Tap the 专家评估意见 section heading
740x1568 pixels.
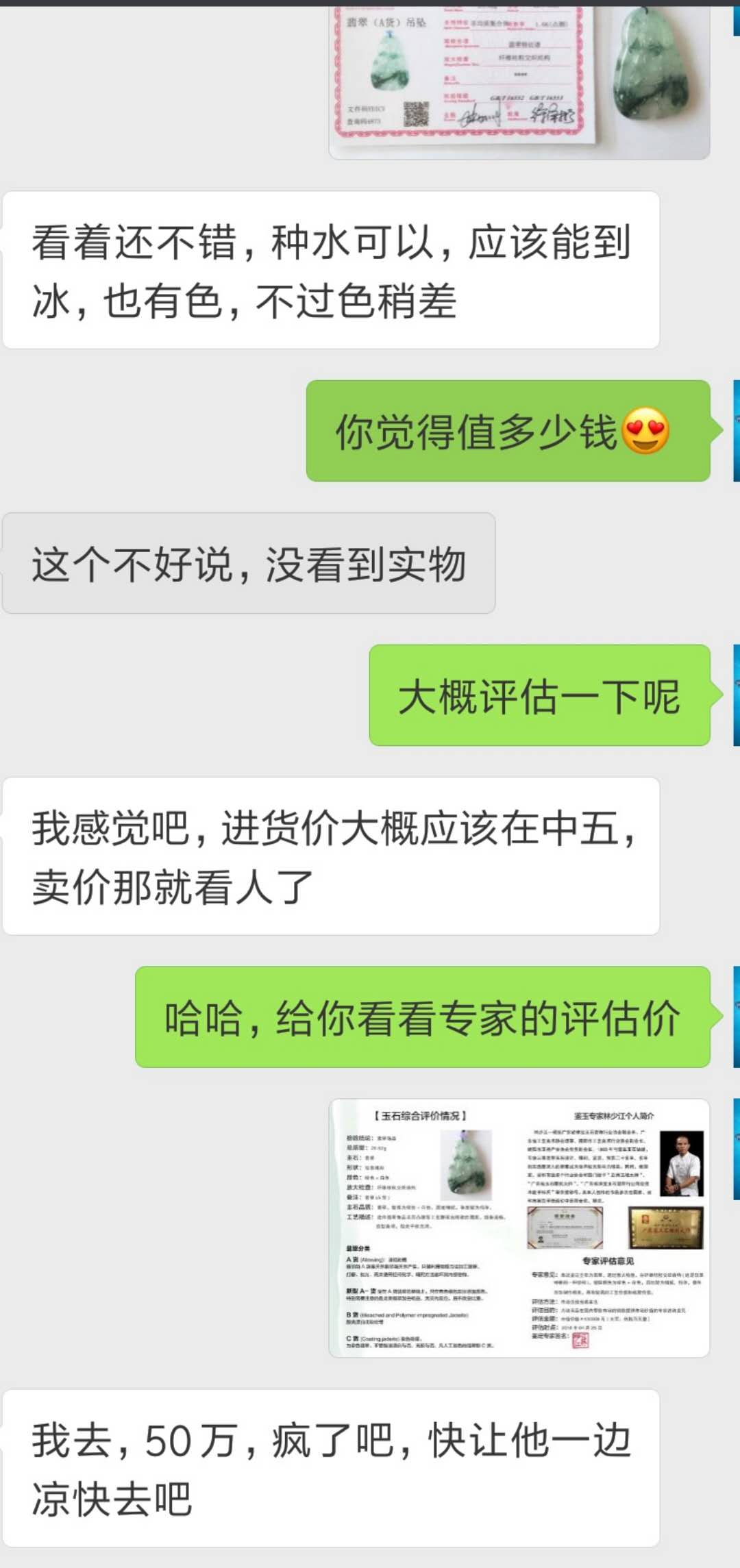[610, 1260]
